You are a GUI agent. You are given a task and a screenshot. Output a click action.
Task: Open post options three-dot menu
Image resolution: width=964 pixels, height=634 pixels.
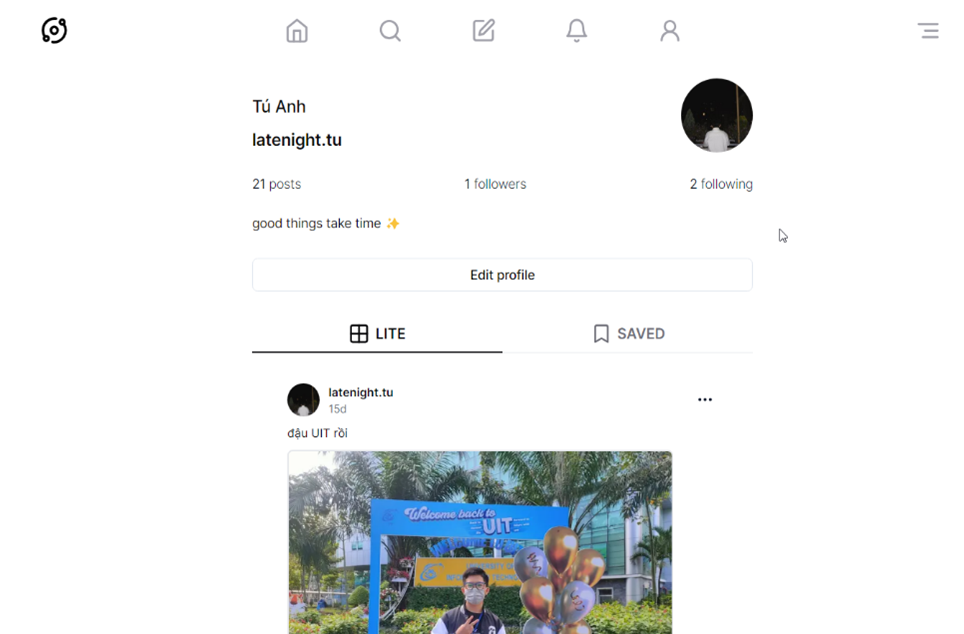705,399
